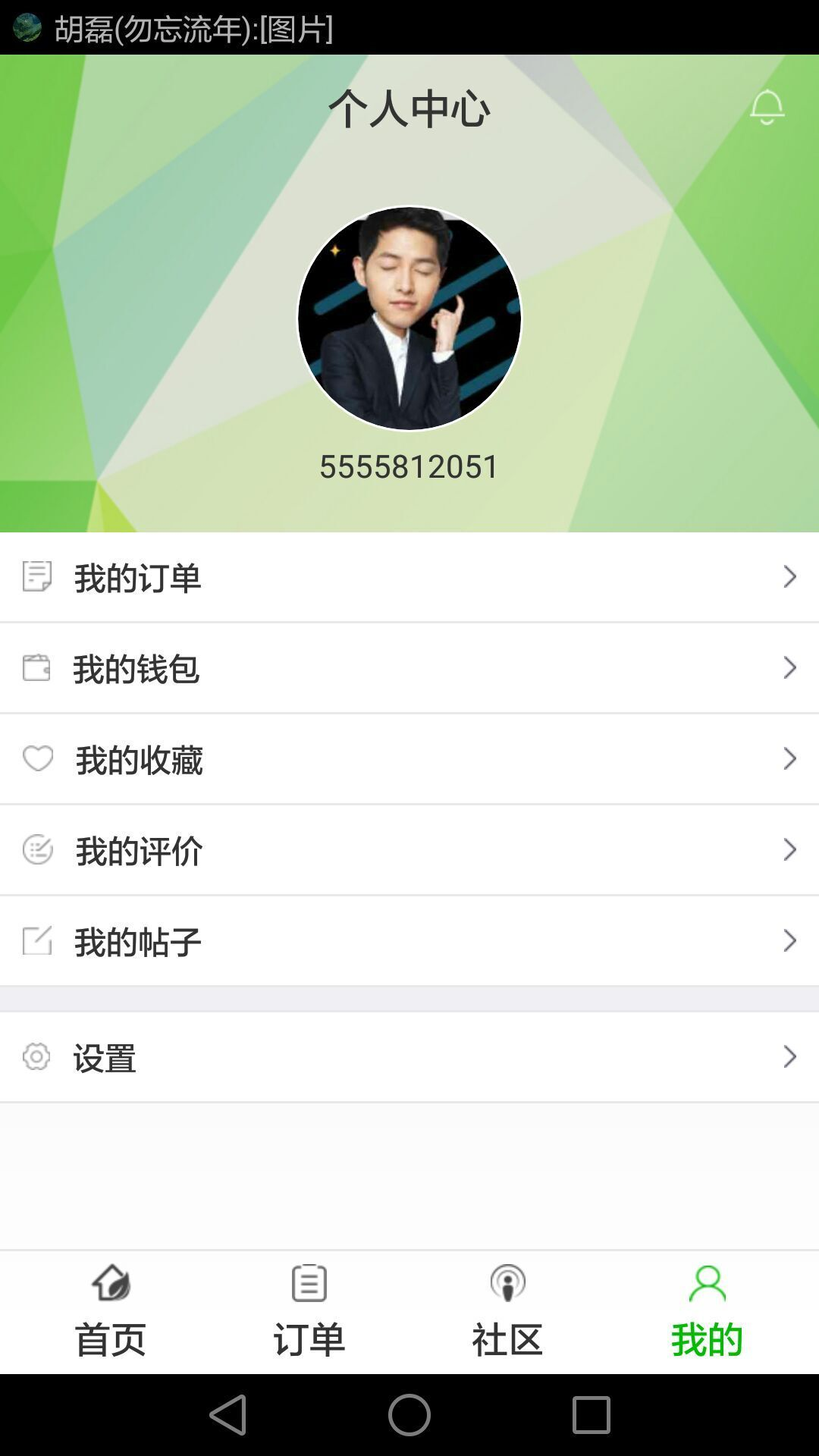Open 我的评价 reviews
Image resolution: width=819 pixels, height=1456 pixels.
409,850
